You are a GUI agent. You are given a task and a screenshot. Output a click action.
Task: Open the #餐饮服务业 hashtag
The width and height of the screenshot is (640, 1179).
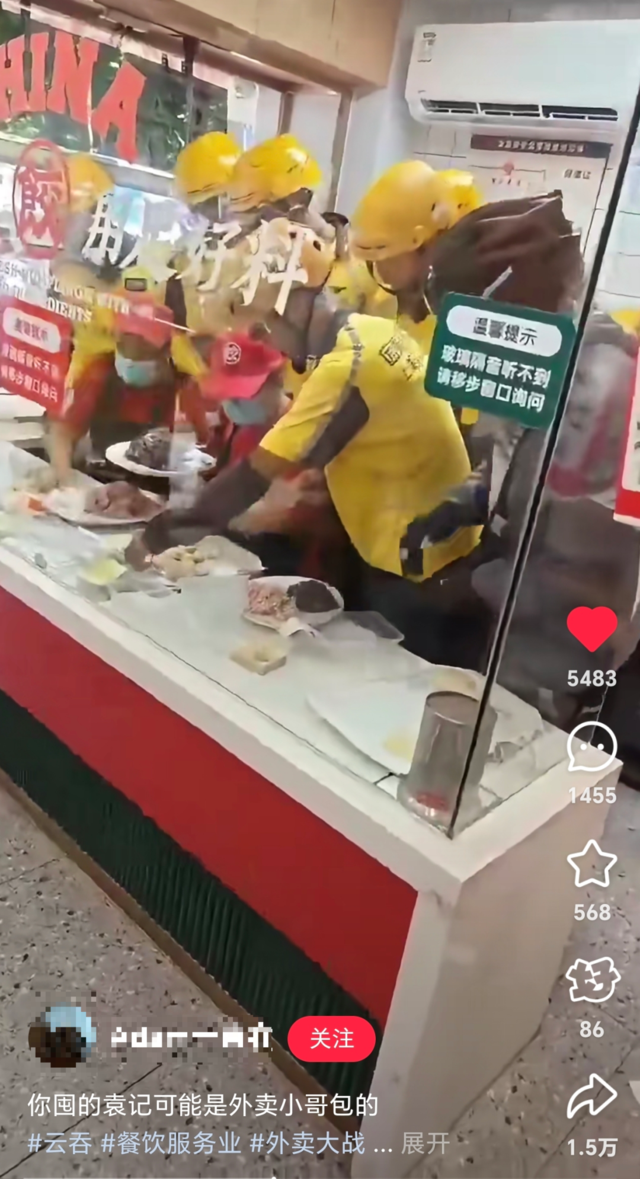pos(171,1144)
